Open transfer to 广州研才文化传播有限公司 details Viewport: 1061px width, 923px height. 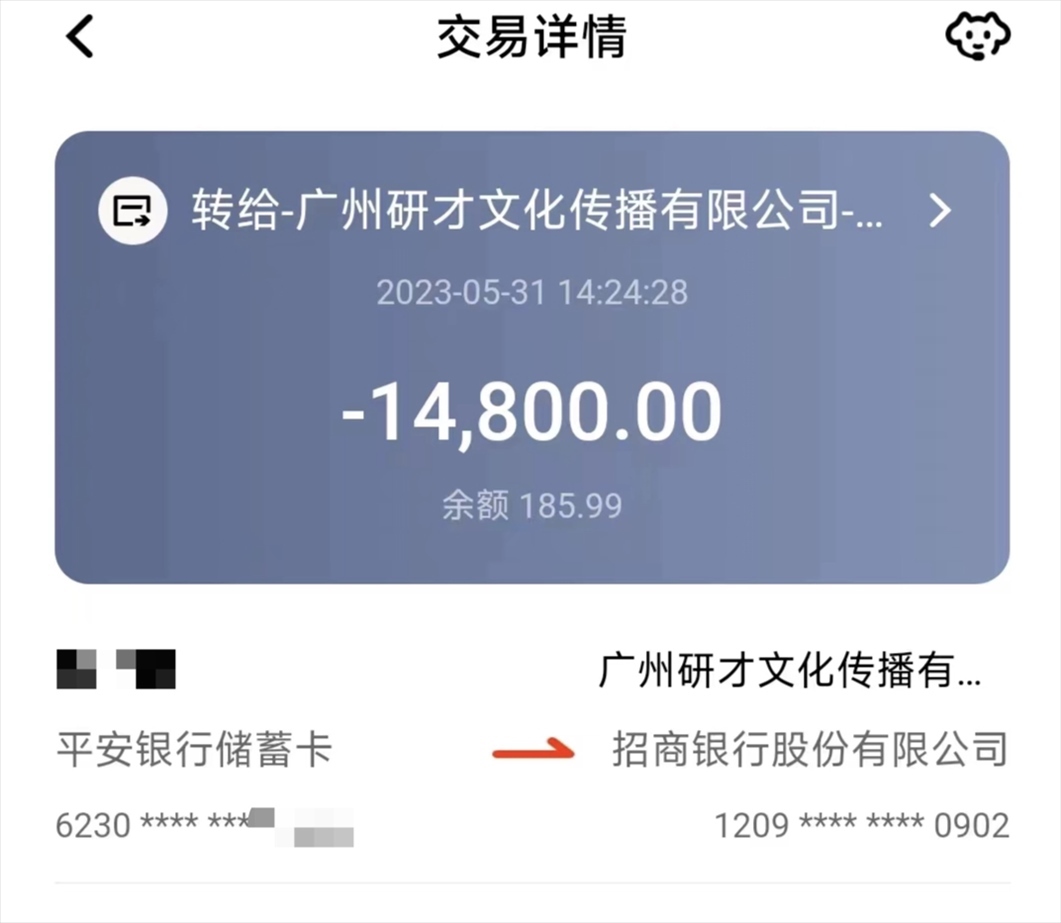point(939,211)
